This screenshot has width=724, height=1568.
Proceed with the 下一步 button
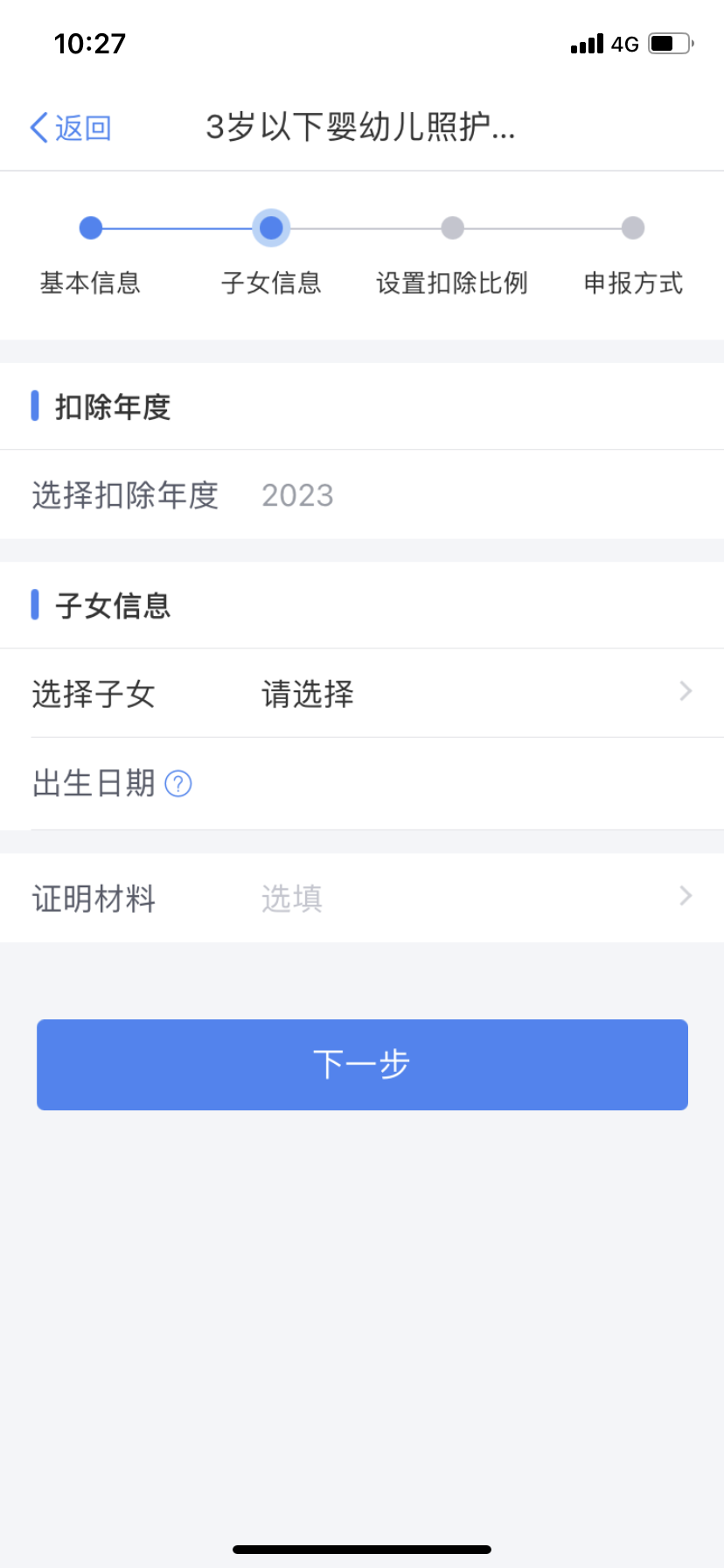click(362, 1065)
